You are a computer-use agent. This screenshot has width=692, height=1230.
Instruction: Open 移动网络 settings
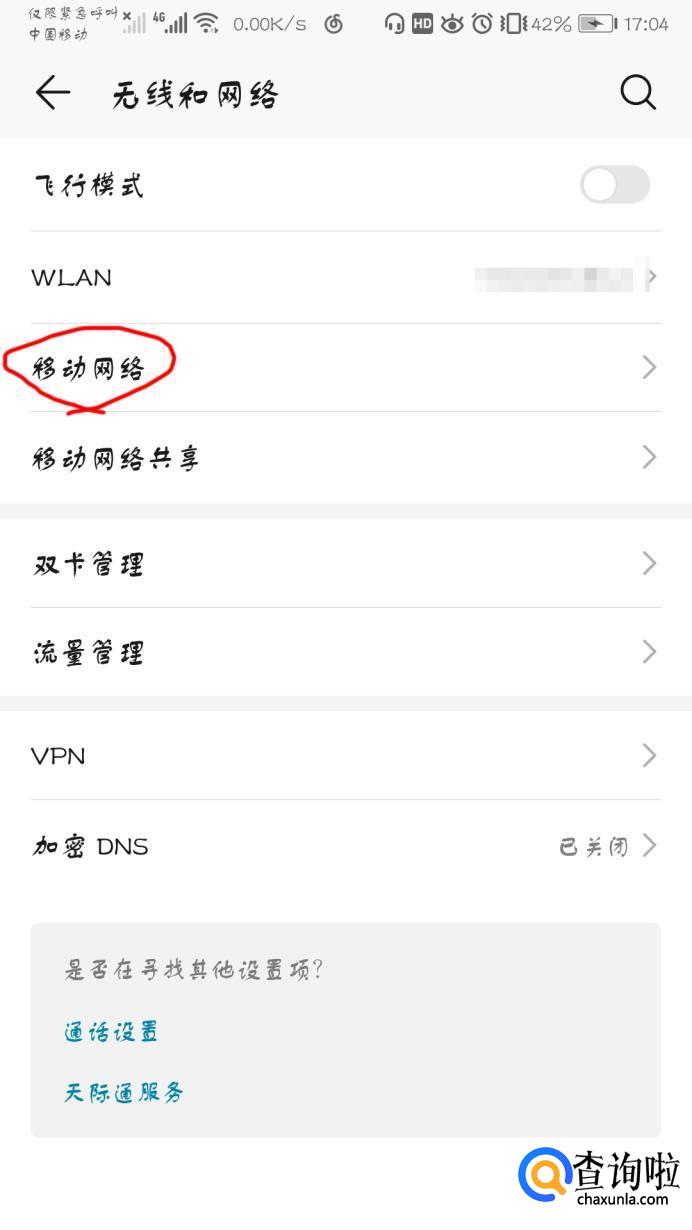pos(345,368)
